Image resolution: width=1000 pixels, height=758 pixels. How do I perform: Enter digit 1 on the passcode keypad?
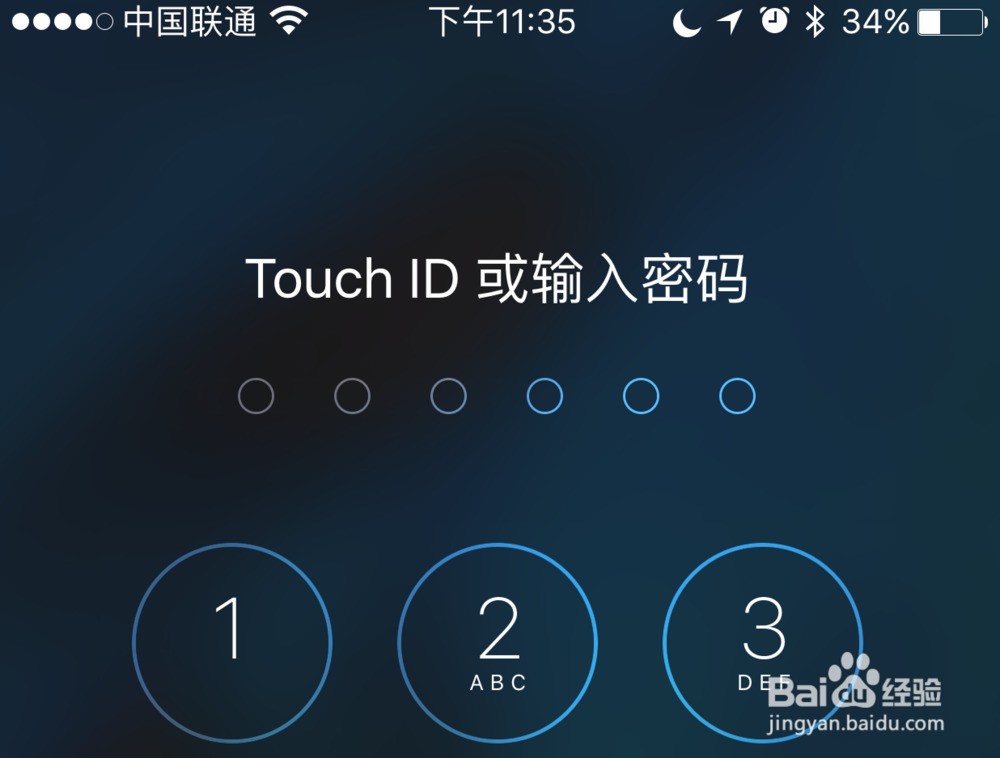(232, 642)
